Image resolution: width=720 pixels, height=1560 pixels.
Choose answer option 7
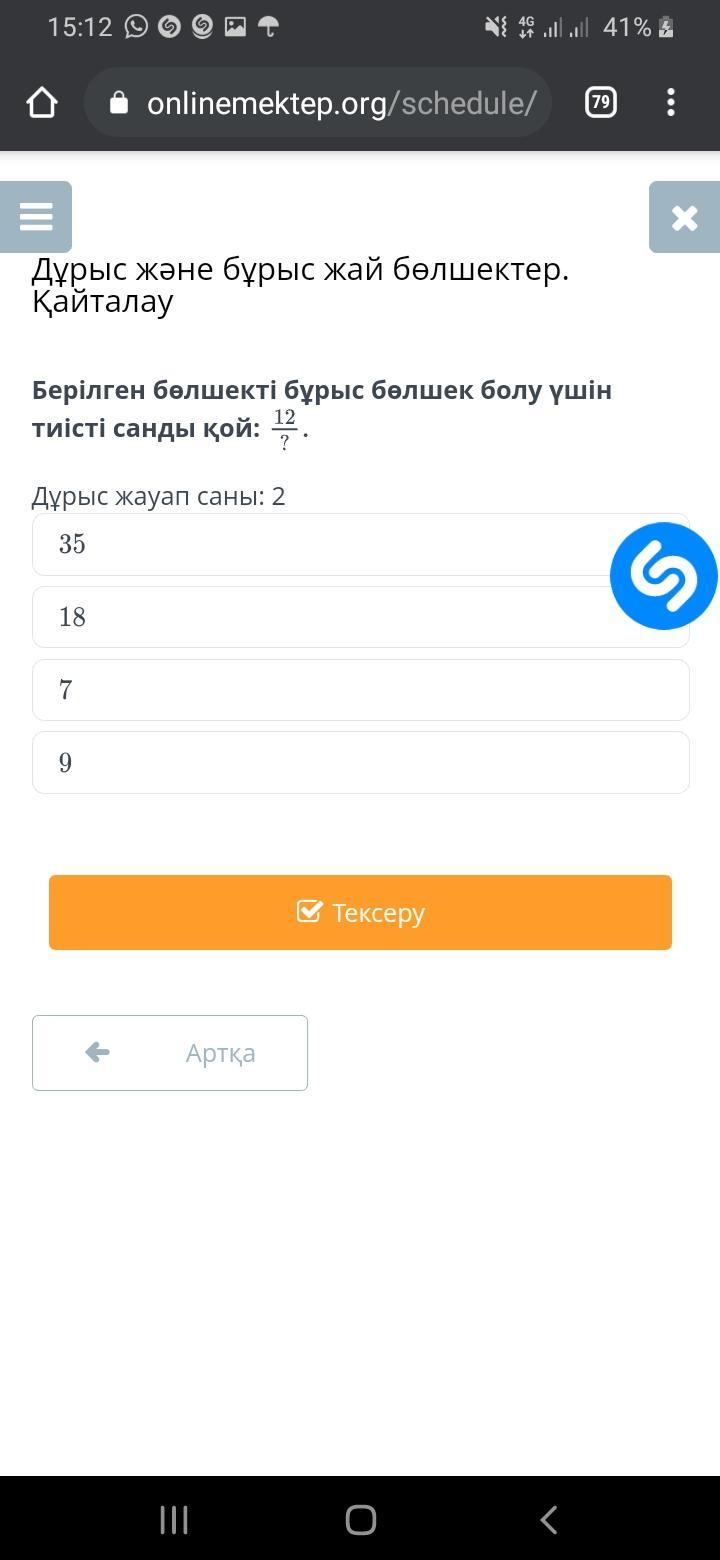coord(360,690)
